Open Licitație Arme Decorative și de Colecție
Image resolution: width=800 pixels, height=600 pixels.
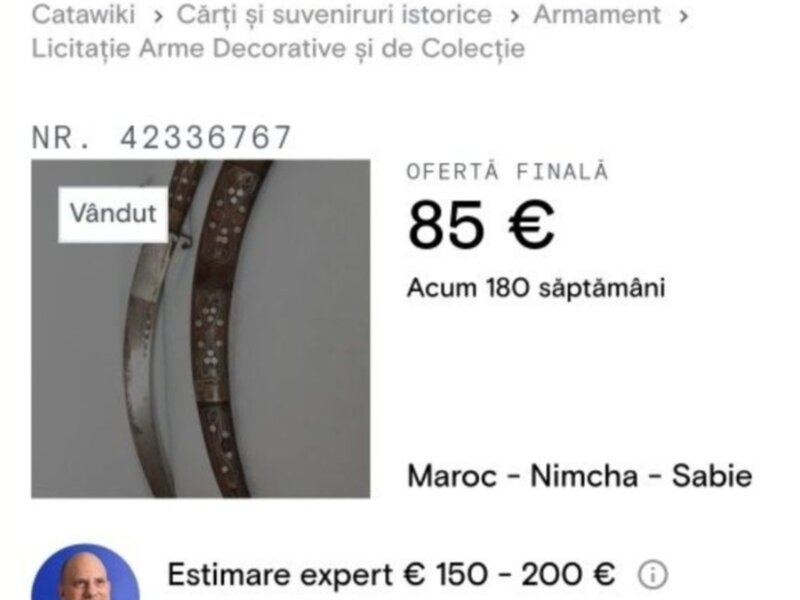pyautogui.click(x=278, y=48)
